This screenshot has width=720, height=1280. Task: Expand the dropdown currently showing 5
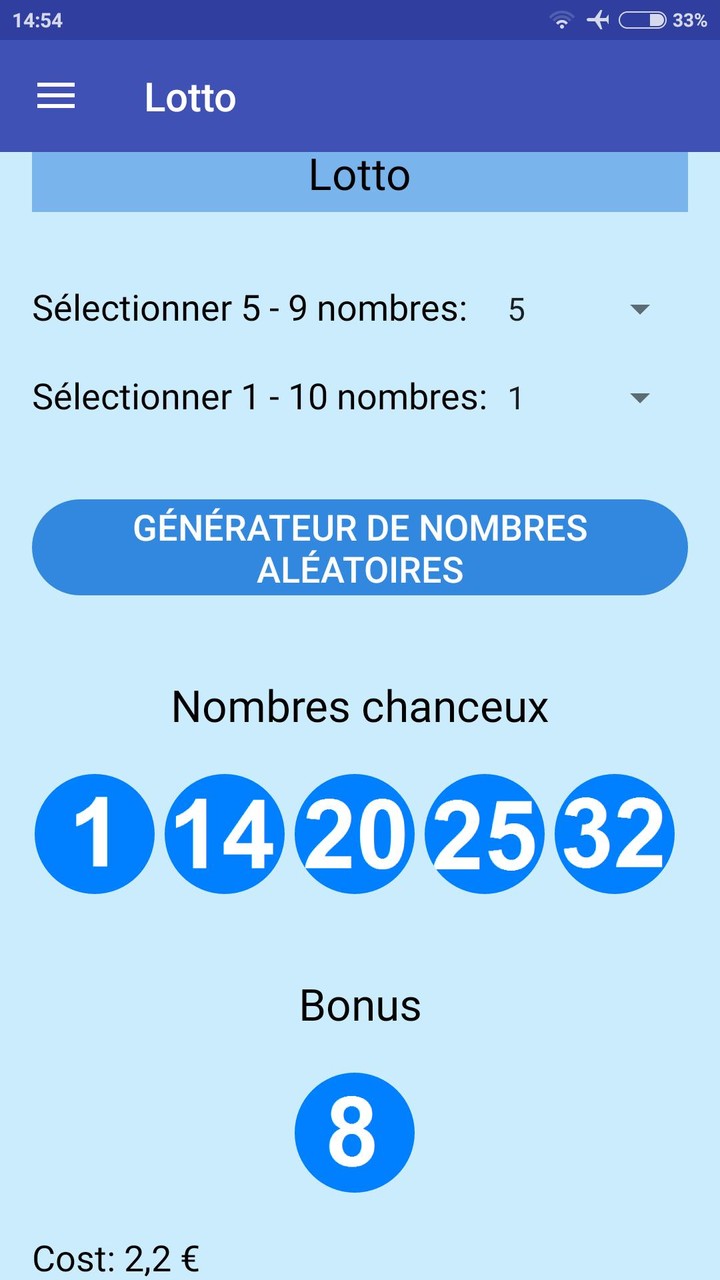click(x=638, y=309)
